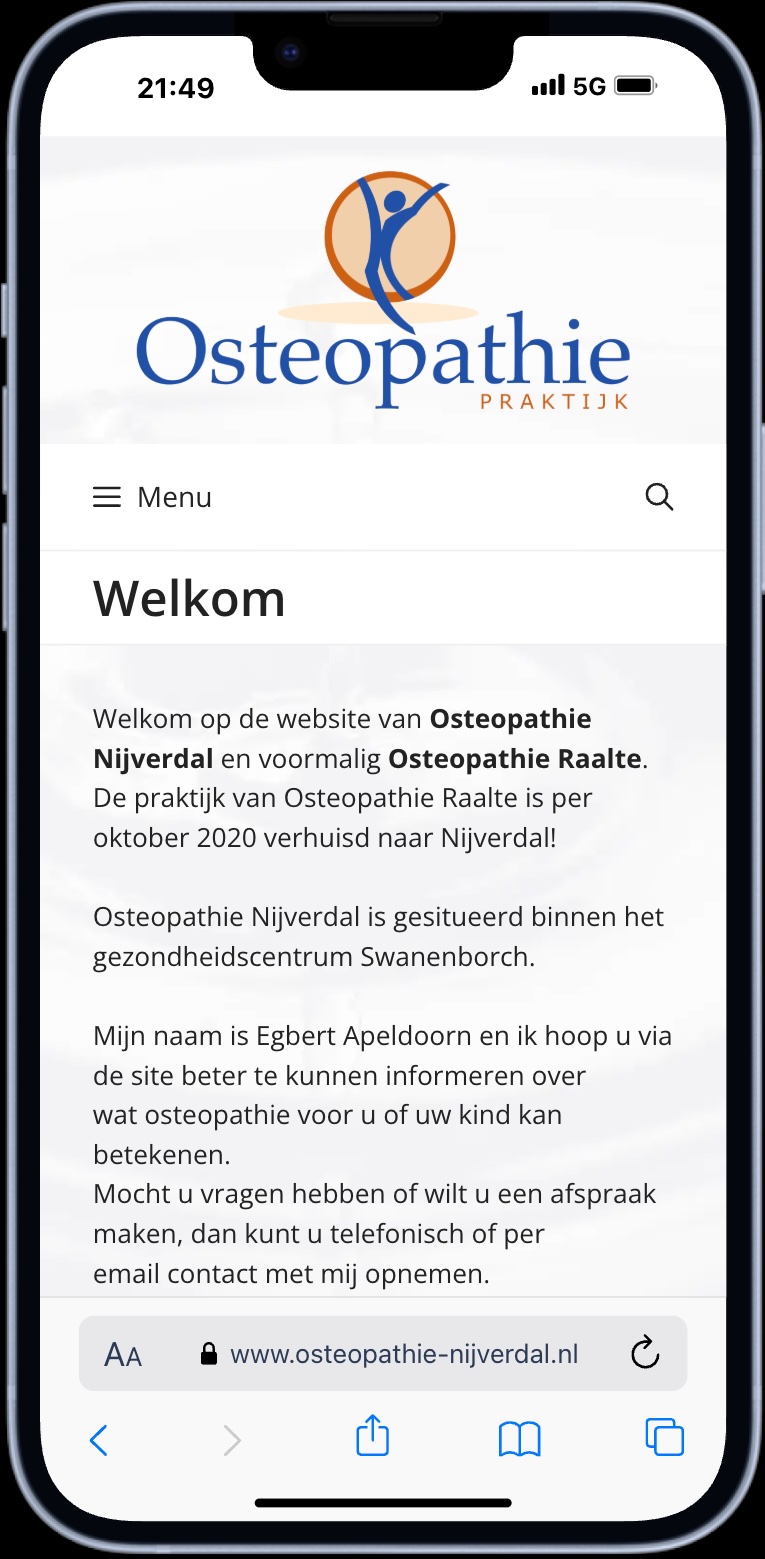The width and height of the screenshot is (765, 1559).
Task: Open the tab overview icon
Action: (663, 1438)
